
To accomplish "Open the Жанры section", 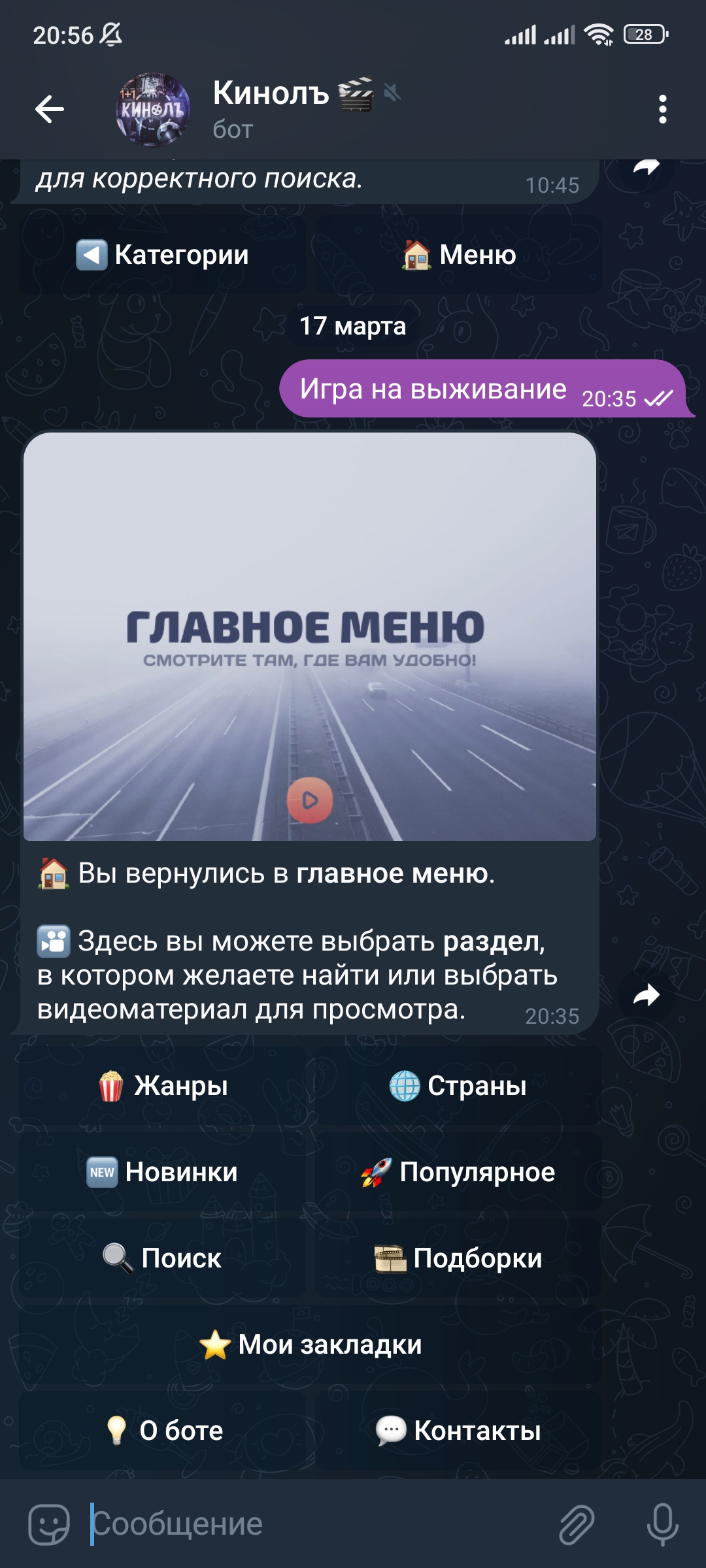I will (163, 1086).
